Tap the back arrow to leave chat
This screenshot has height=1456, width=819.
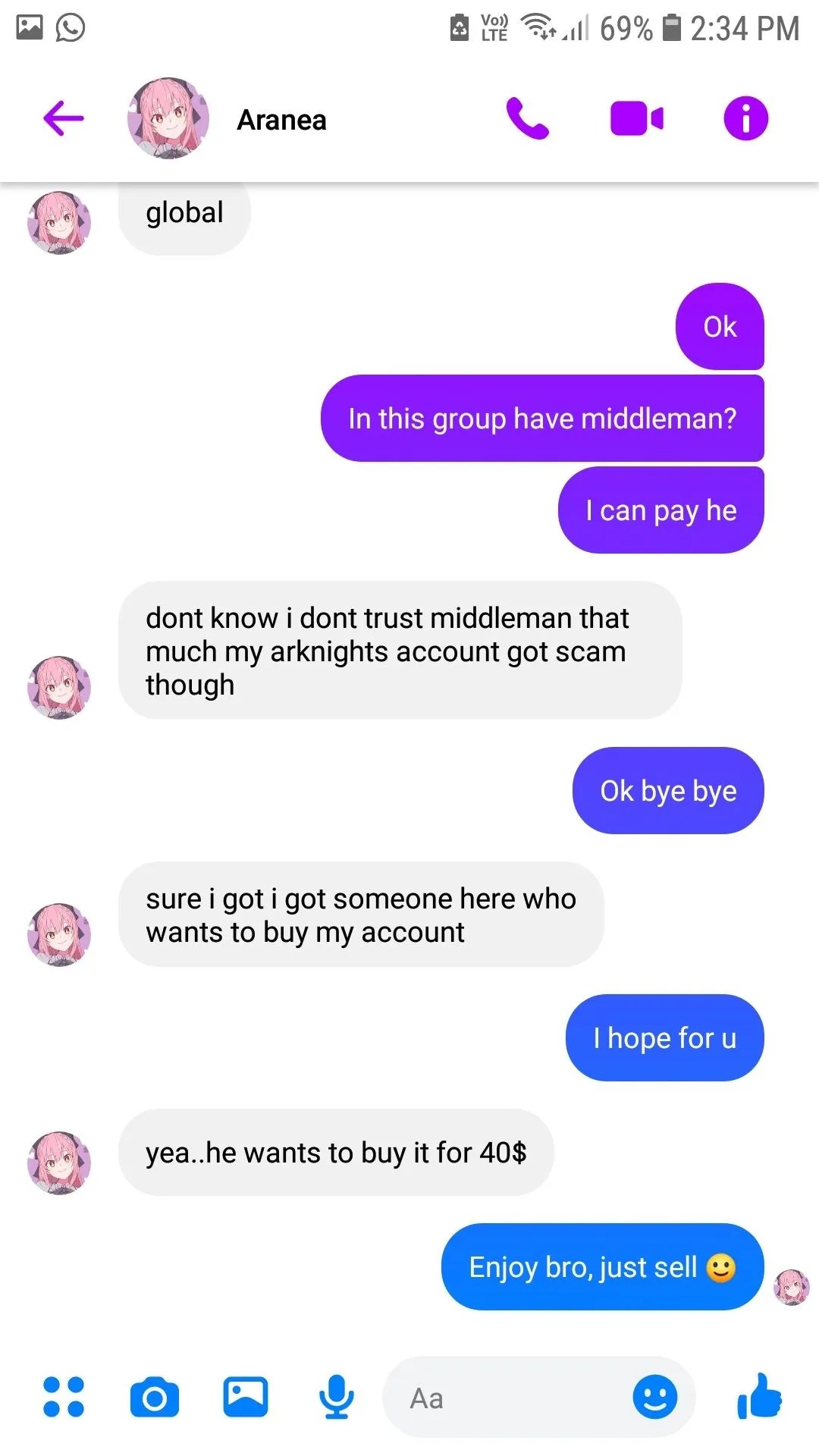tap(63, 118)
